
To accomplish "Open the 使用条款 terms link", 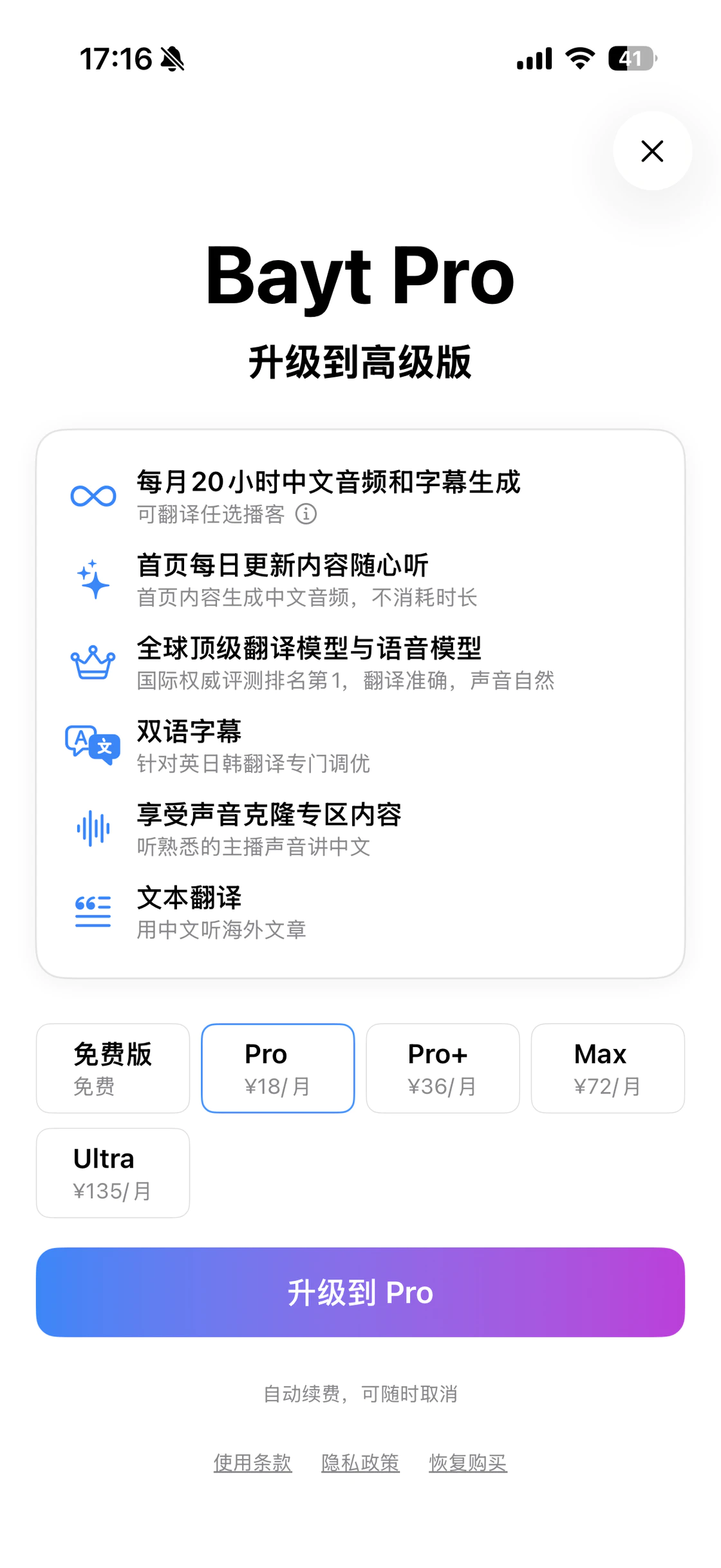I will (252, 1462).
